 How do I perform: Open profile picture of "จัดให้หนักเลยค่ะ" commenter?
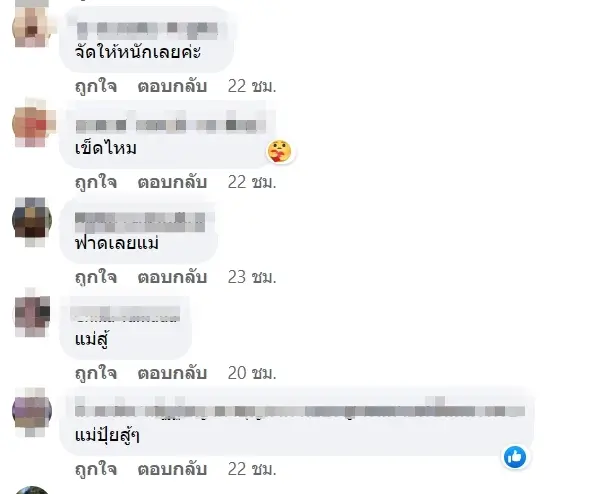click(32, 28)
